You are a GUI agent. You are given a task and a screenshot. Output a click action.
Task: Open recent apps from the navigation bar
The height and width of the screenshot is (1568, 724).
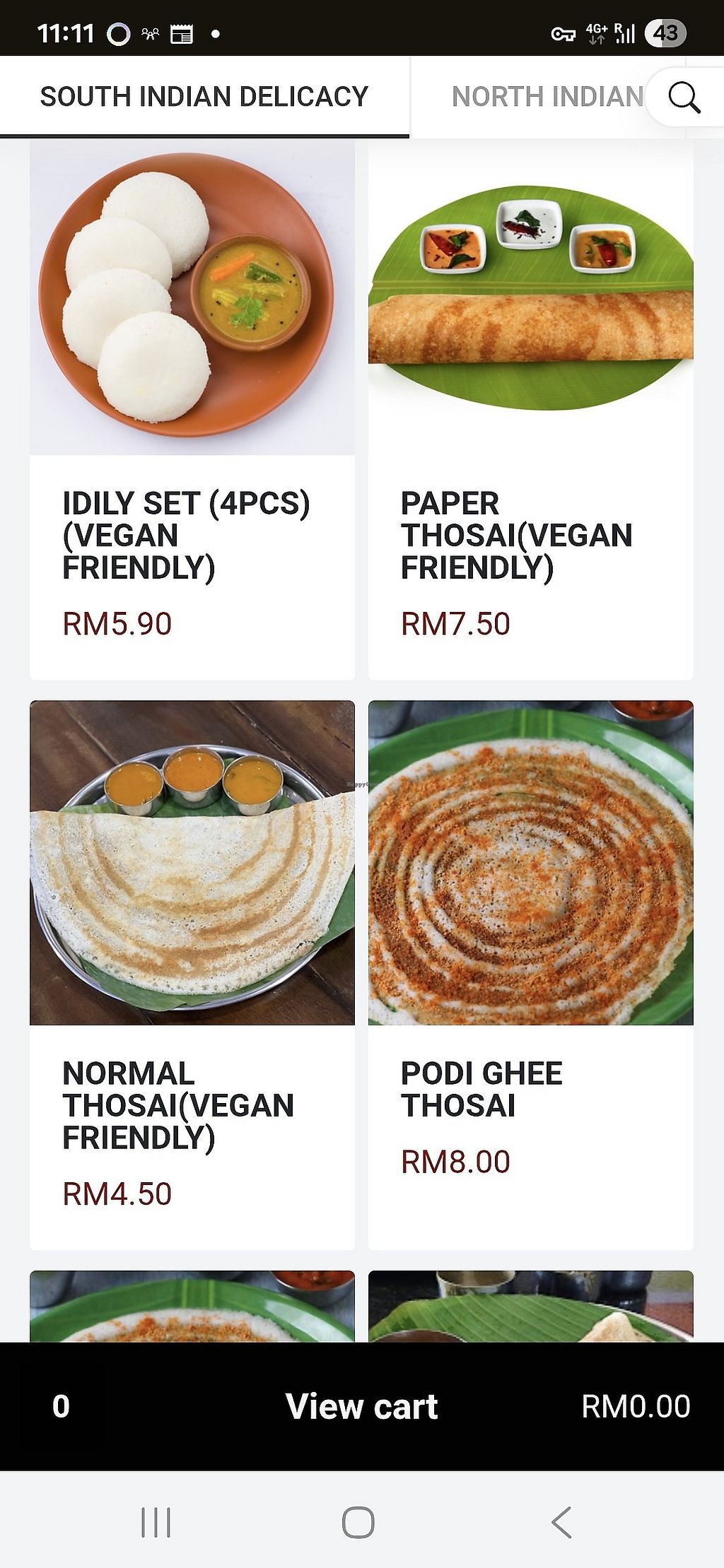pyautogui.click(x=156, y=1522)
